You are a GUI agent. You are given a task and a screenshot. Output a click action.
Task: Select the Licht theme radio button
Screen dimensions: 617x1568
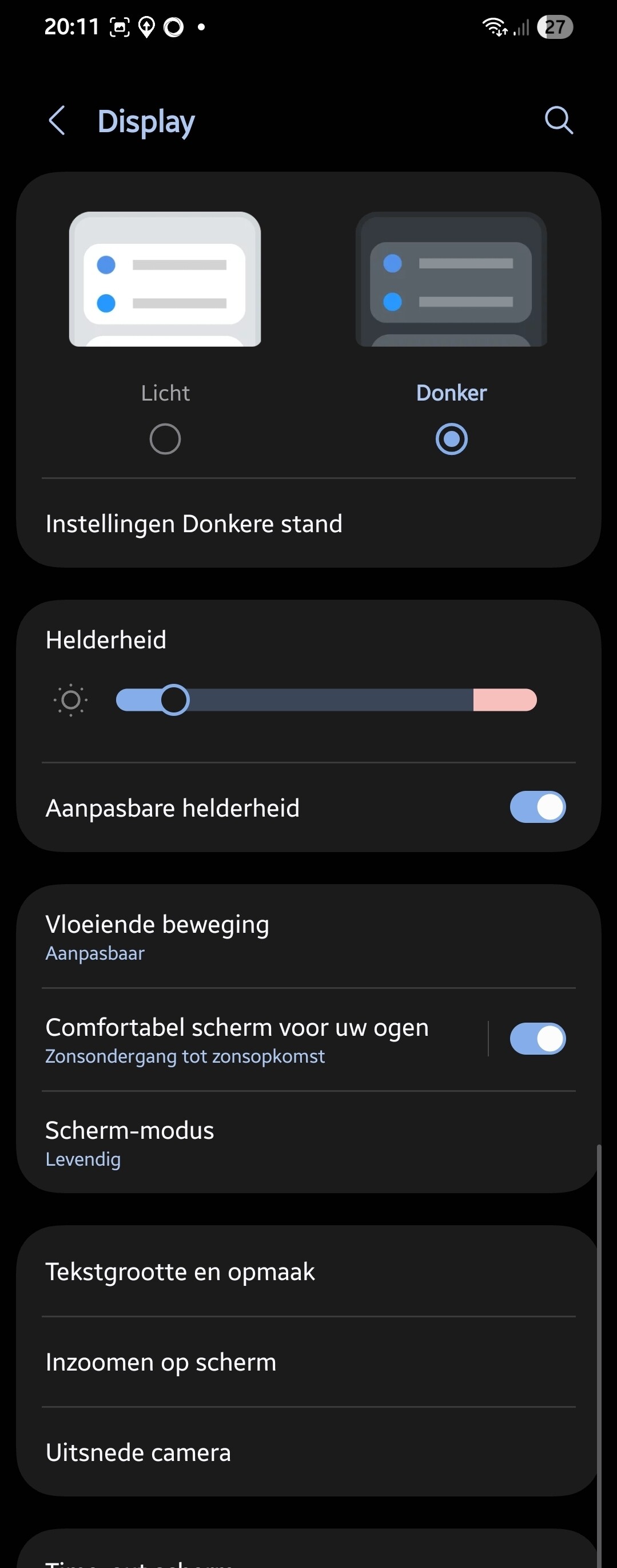pos(165,439)
